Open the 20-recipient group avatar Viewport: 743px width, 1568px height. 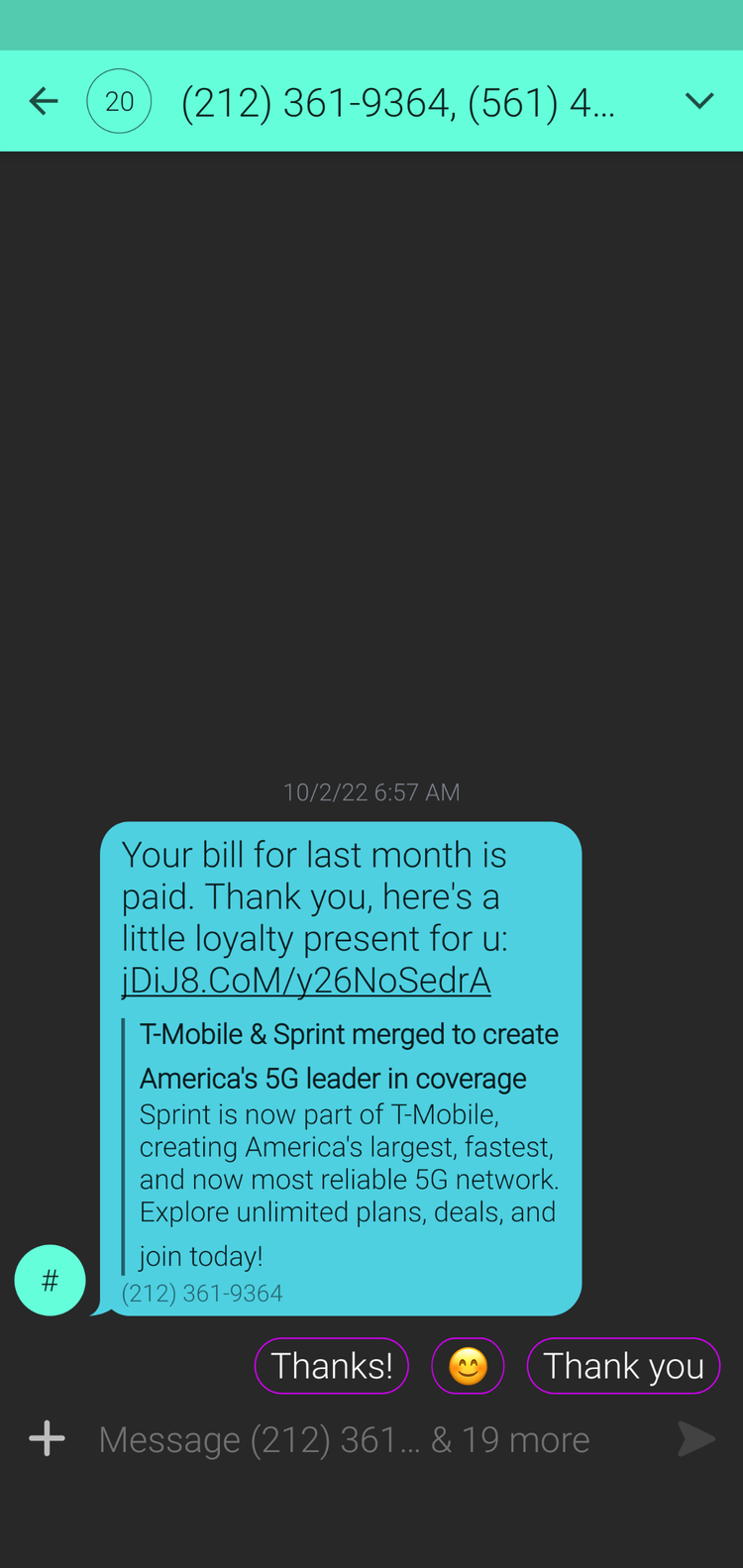coord(119,101)
